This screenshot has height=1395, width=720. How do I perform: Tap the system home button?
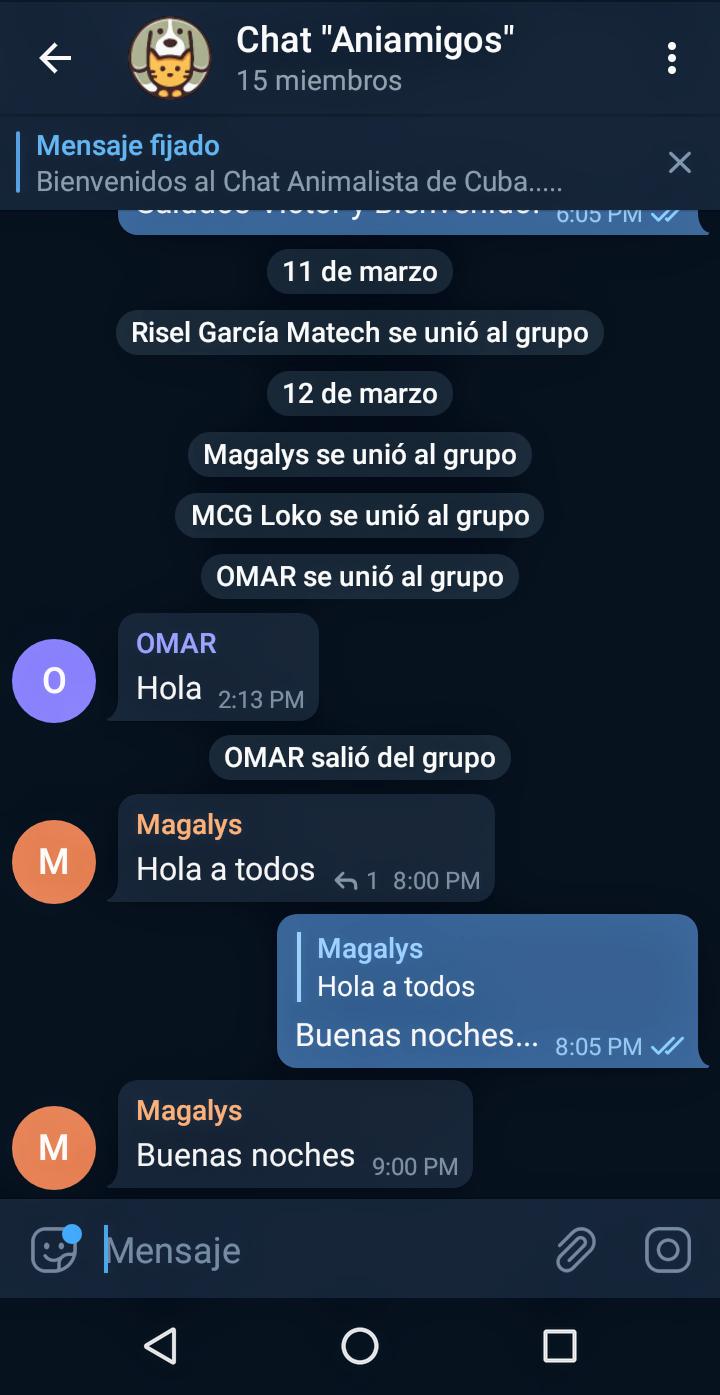(360, 1346)
